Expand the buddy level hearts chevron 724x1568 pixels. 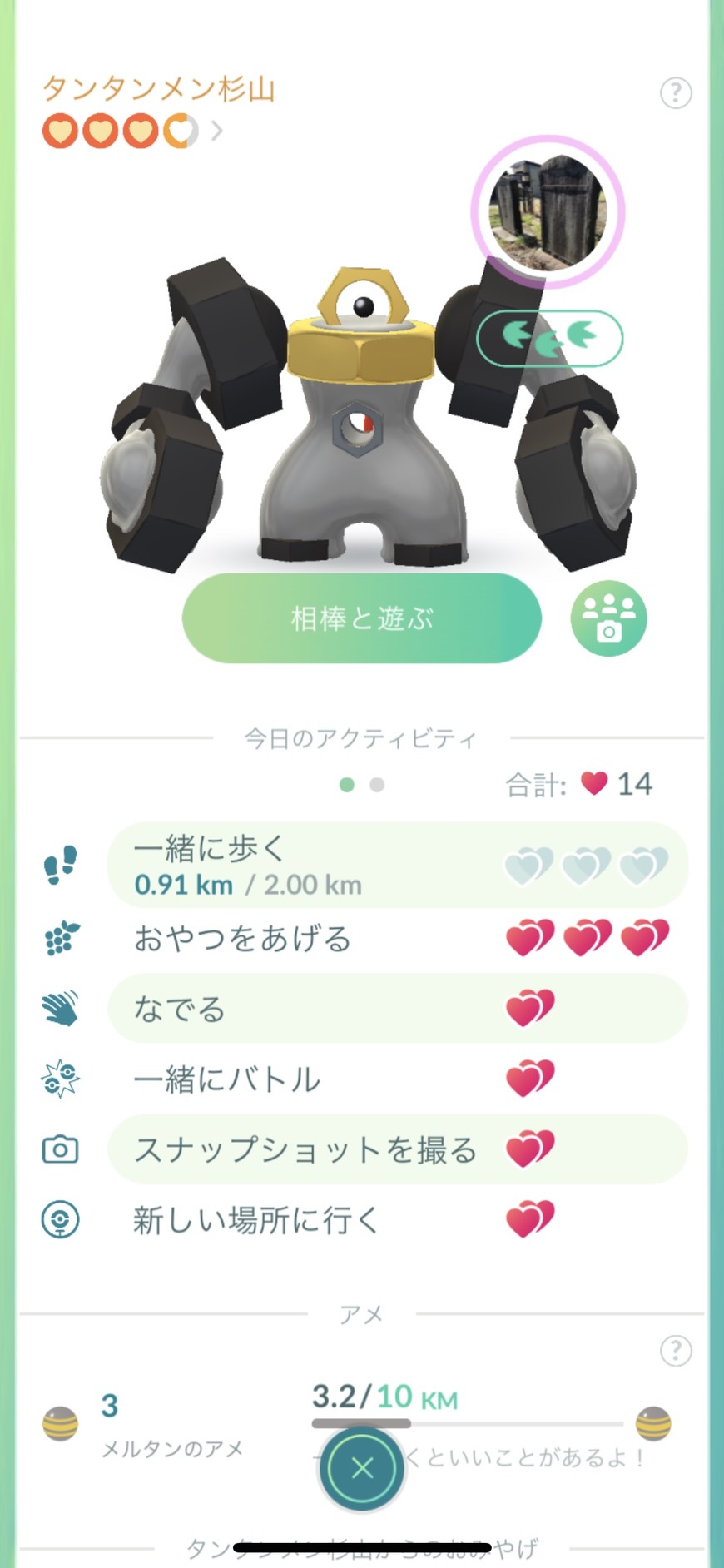pos(217,131)
